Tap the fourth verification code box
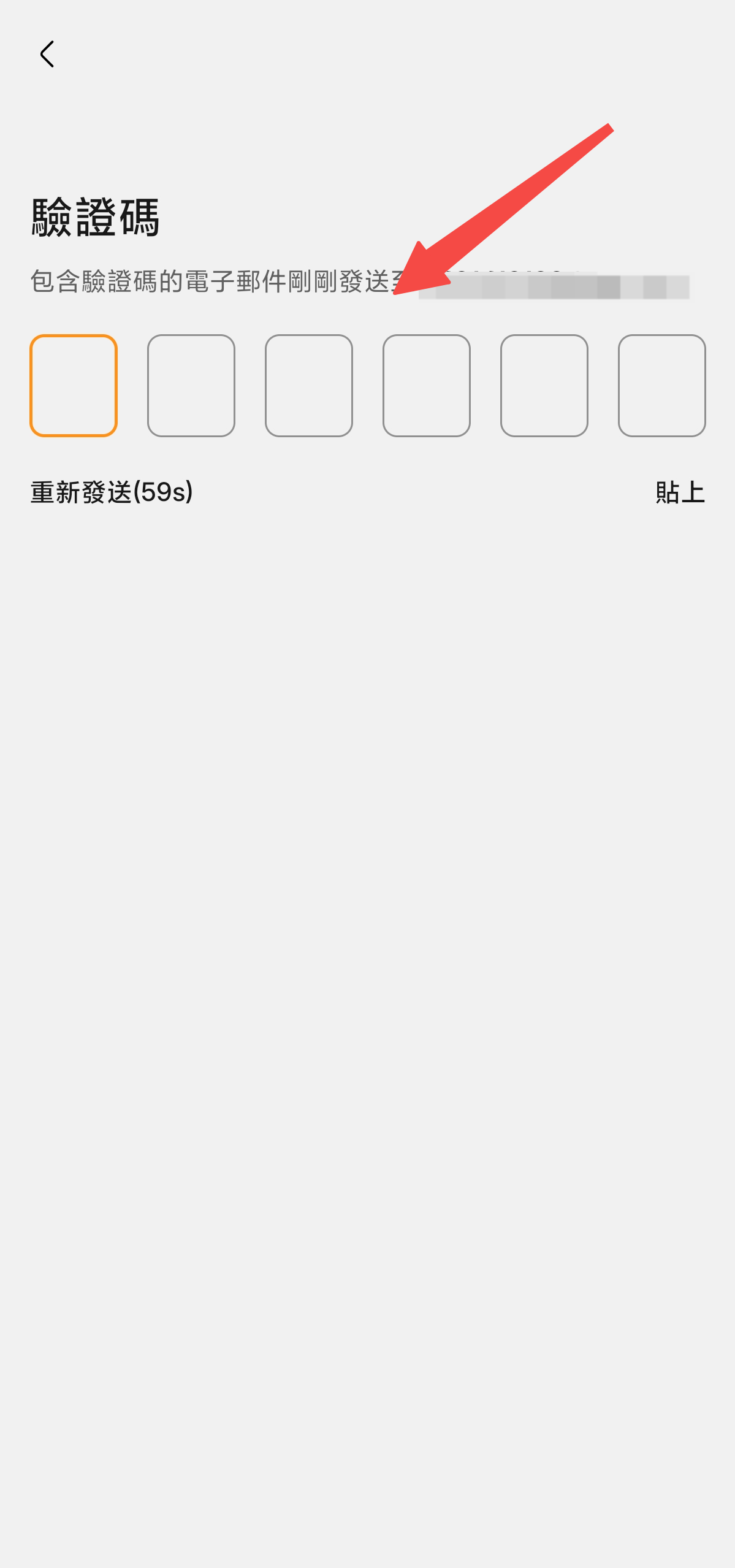 click(x=427, y=386)
